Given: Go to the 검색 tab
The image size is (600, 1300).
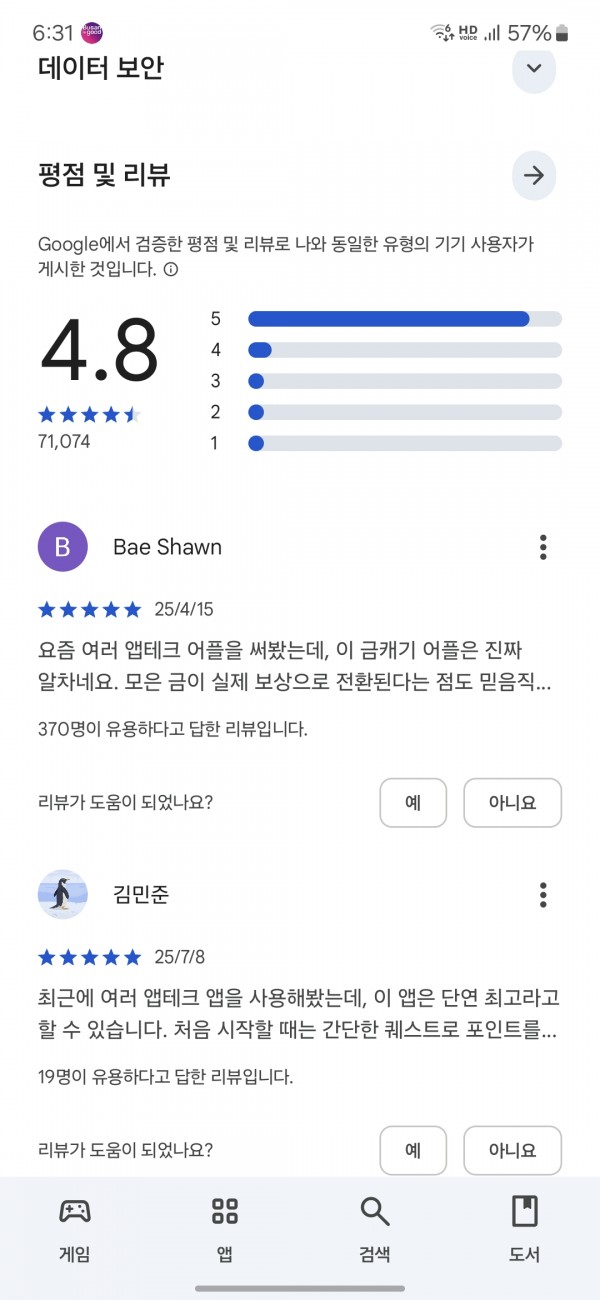Looking at the screenshot, I should [x=375, y=1227].
